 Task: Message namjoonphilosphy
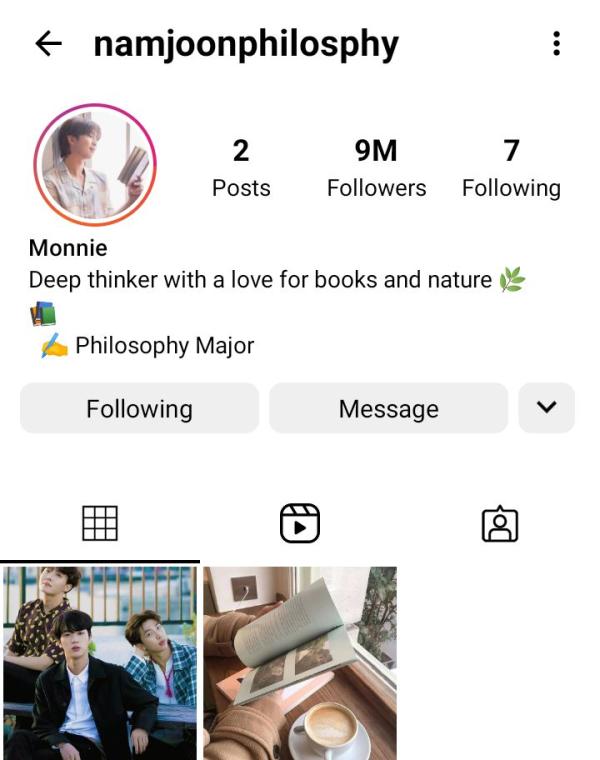click(x=388, y=409)
